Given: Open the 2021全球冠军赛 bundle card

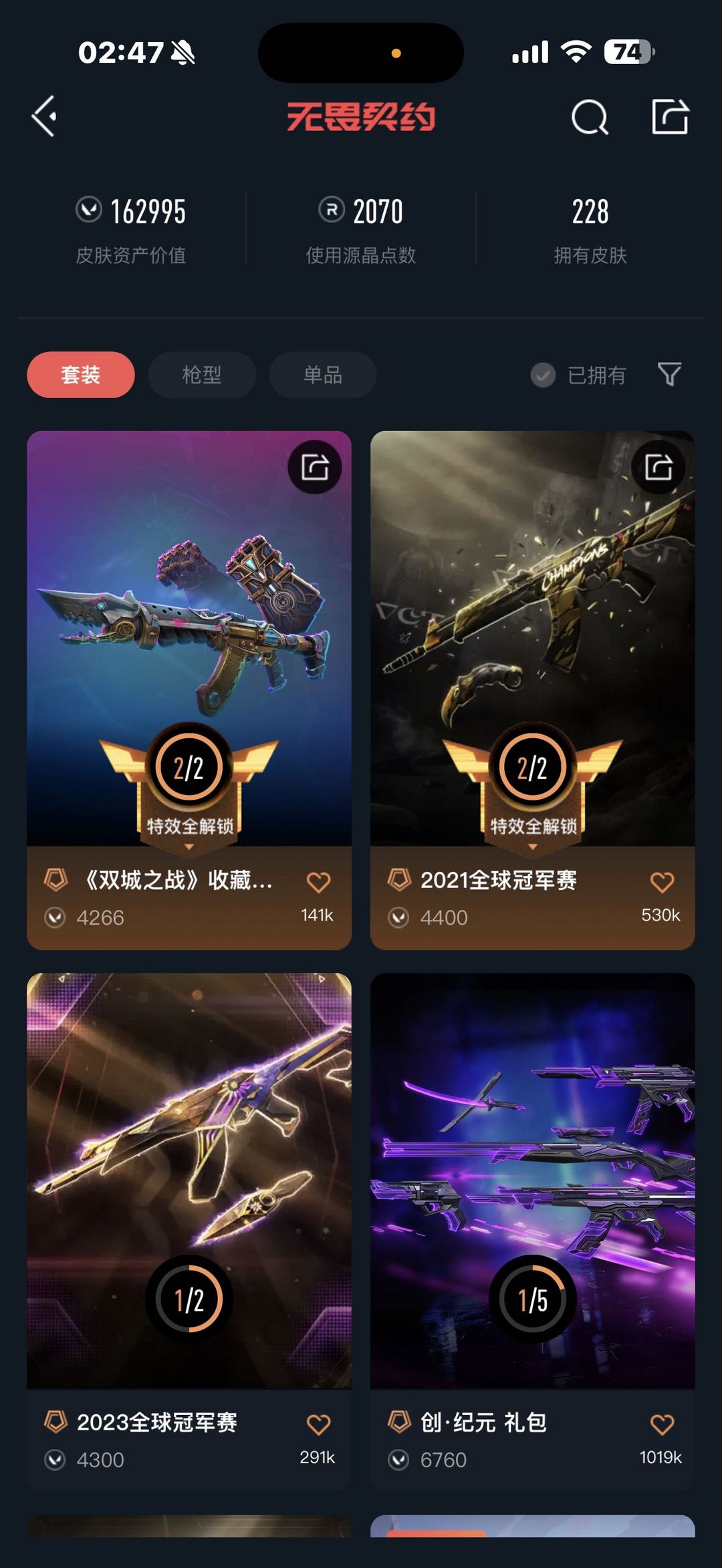Looking at the screenshot, I should point(533,690).
